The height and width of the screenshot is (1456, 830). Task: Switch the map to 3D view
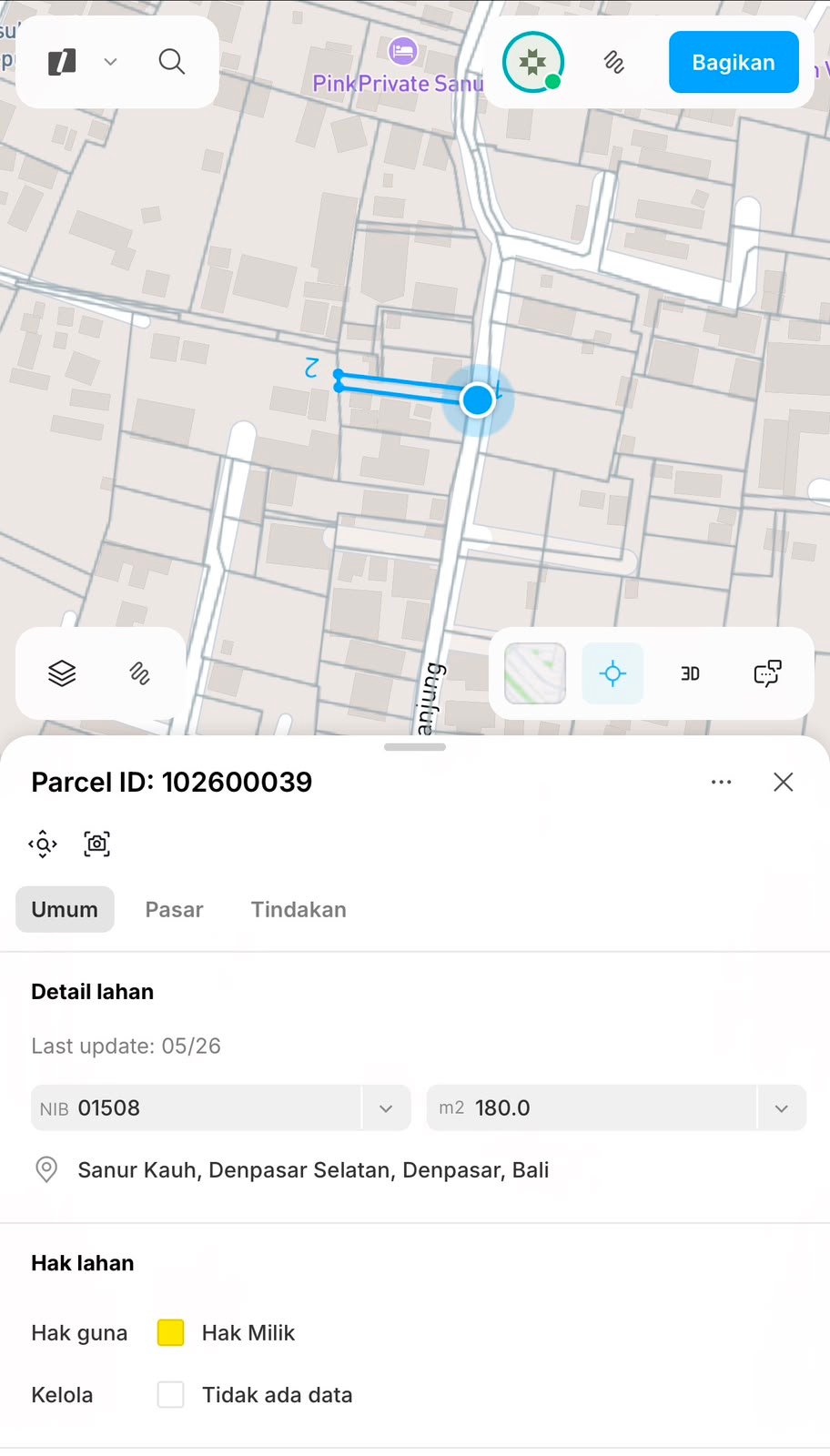[690, 673]
